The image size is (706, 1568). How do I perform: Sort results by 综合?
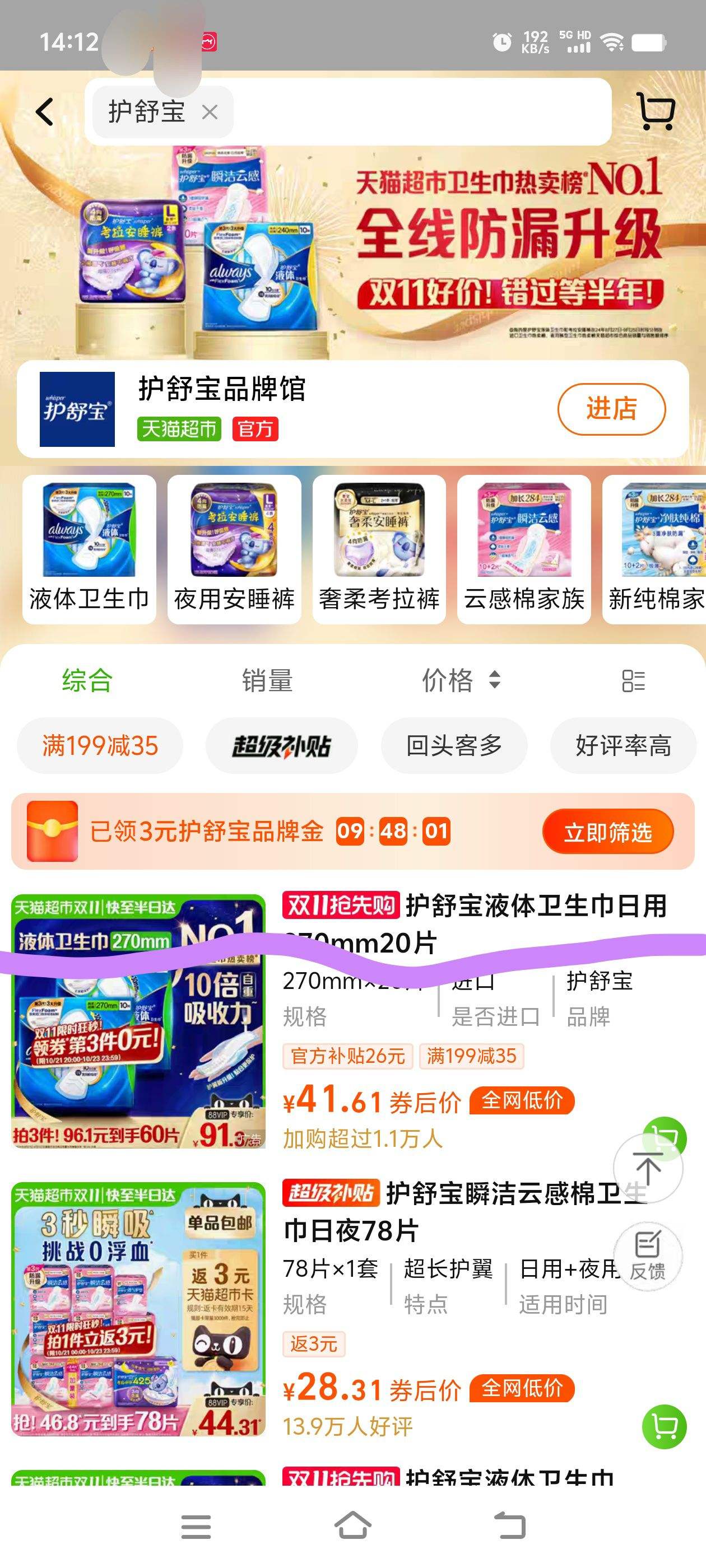pos(87,680)
